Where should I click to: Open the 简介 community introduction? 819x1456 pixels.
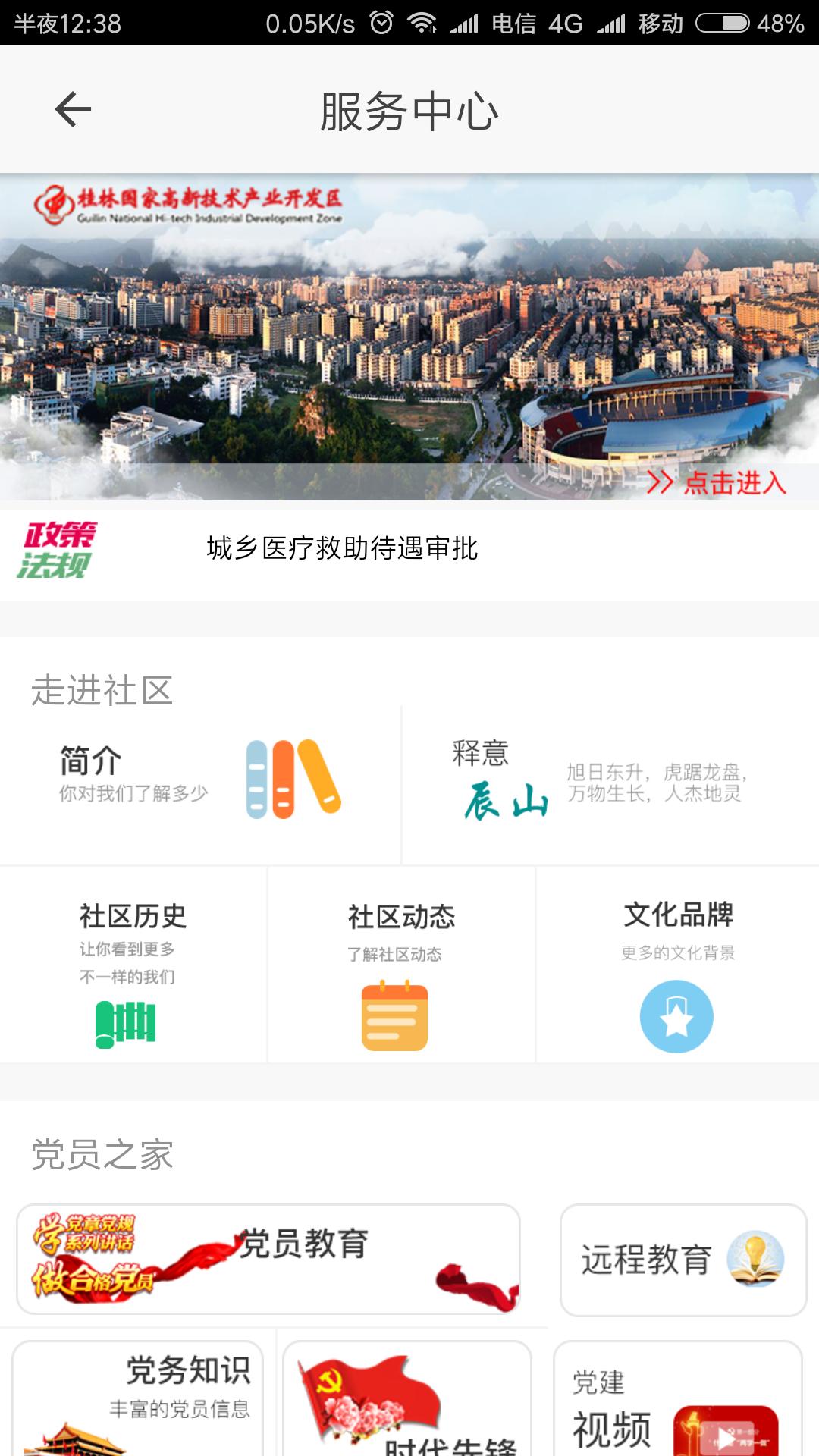[200, 781]
